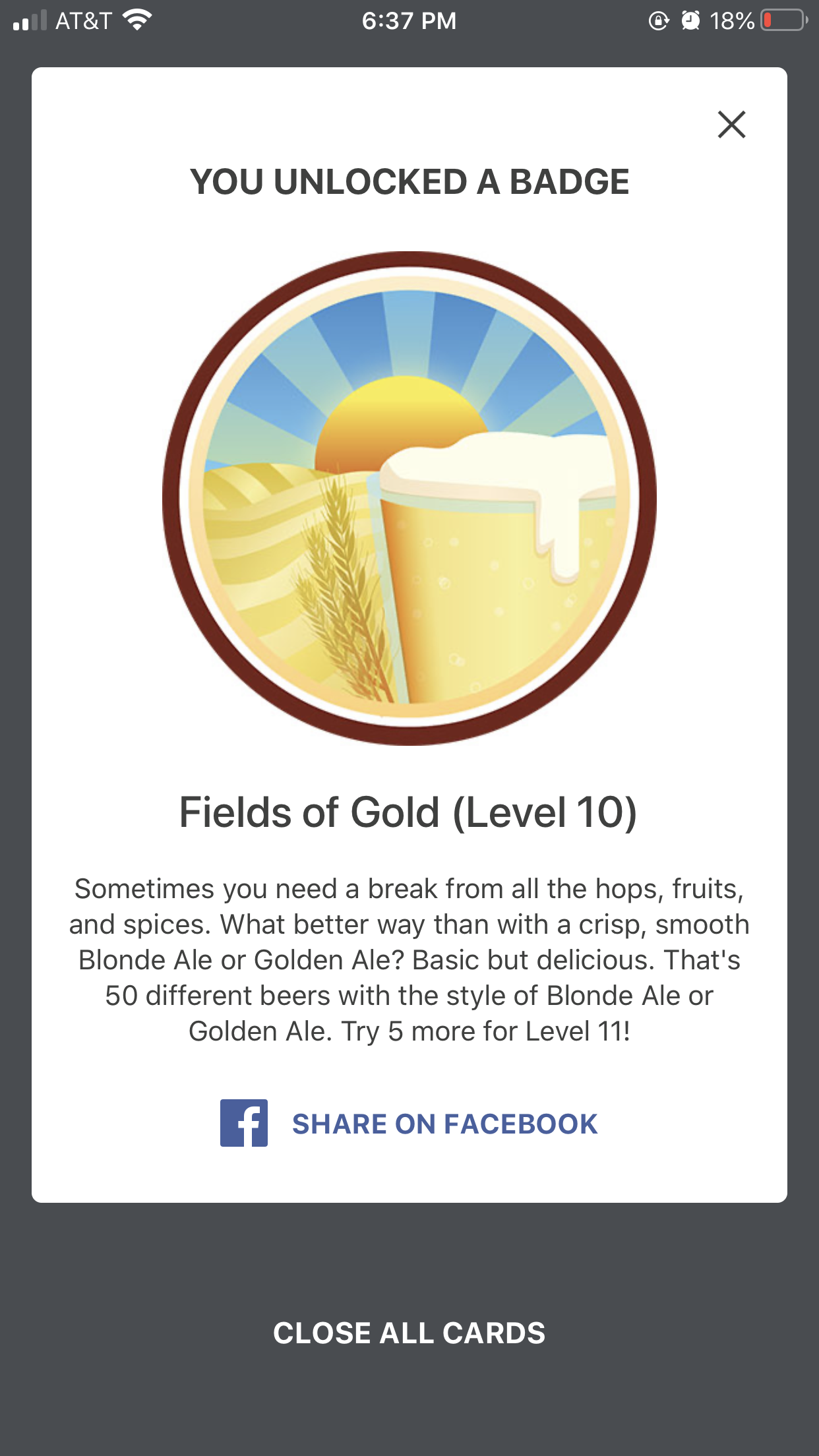
Task: Share the badge on Facebook
Action: (x=409, y=1123)
